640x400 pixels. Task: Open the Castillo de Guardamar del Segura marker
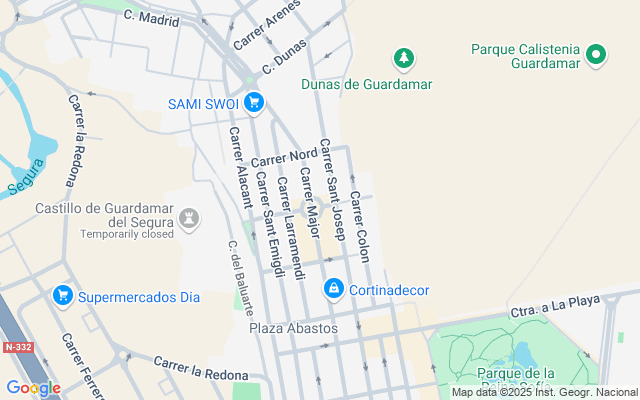[189, 219]
